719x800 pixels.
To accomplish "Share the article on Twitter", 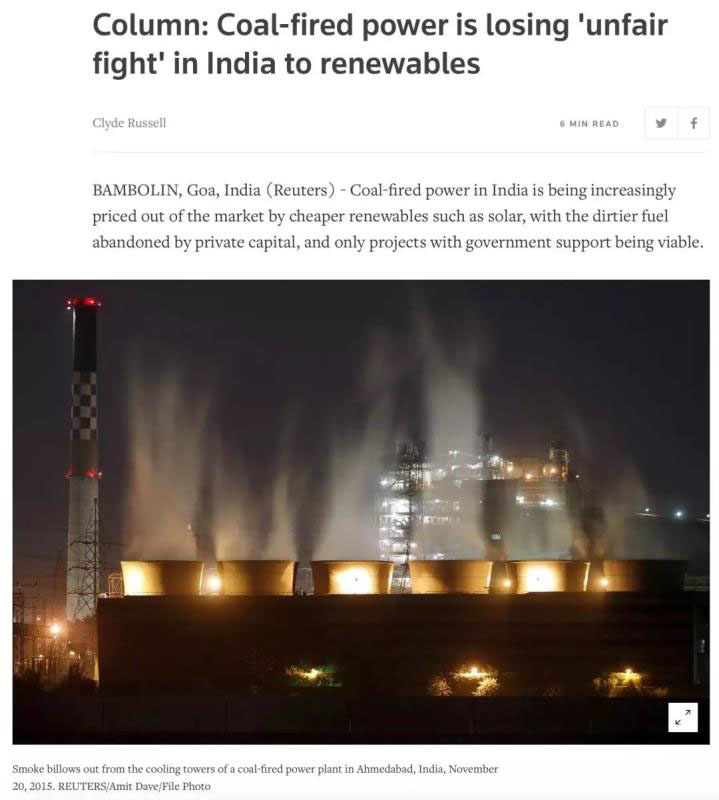I will coord(660,123).
